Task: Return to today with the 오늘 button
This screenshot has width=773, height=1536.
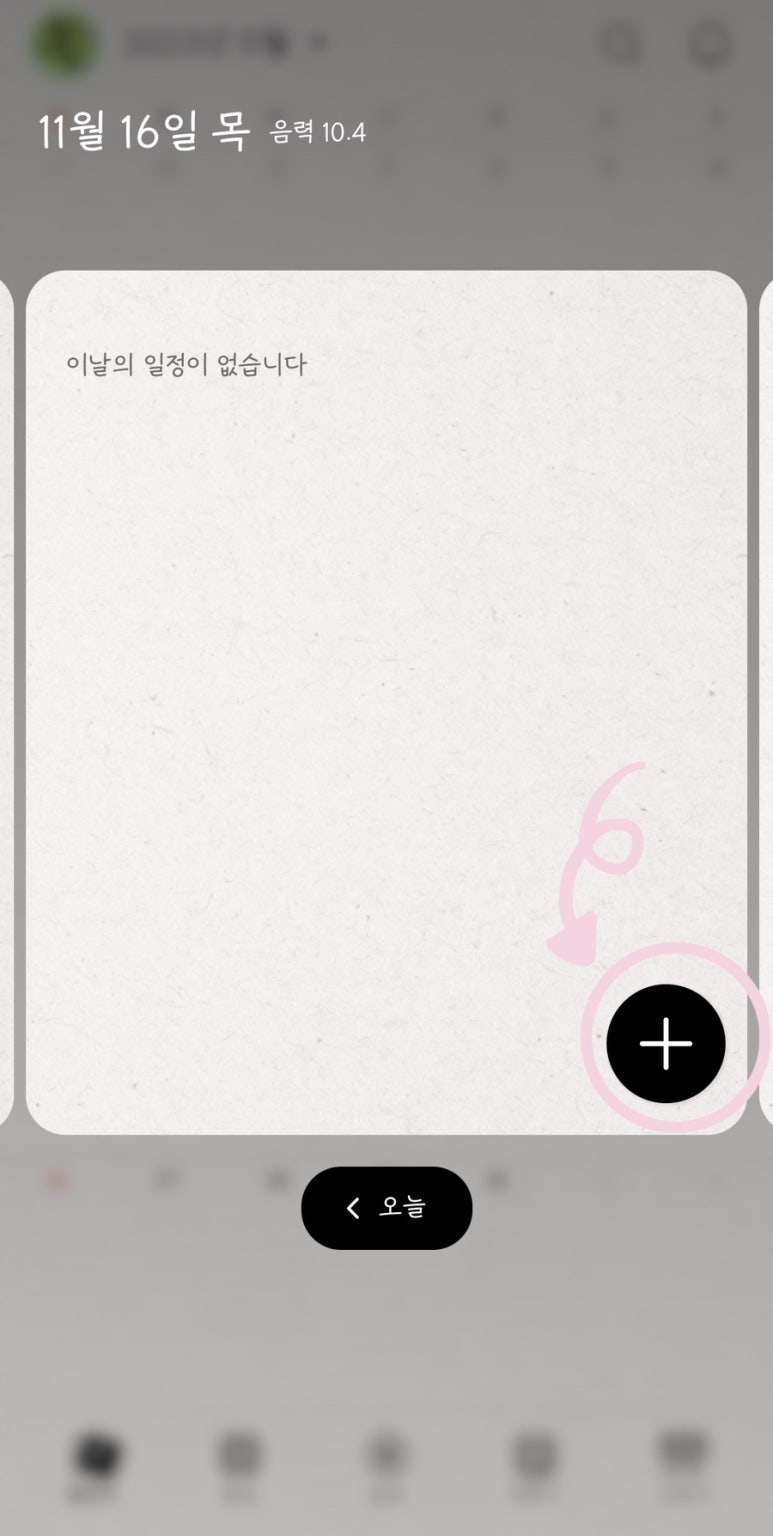Action: tap(386, 1208)
